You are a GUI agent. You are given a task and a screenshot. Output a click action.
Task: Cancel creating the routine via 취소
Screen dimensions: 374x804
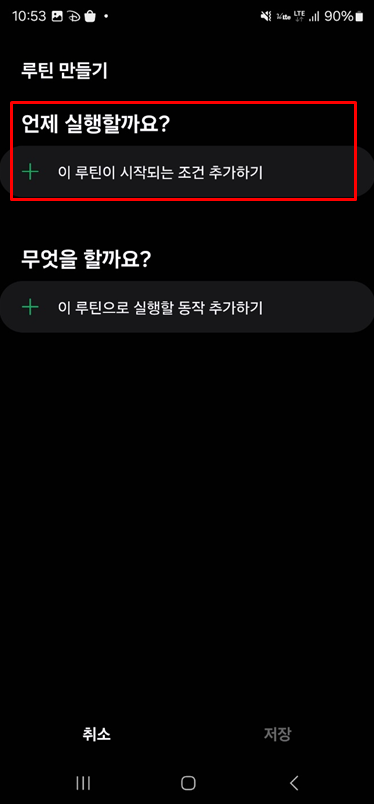click(x=96, y=734)
